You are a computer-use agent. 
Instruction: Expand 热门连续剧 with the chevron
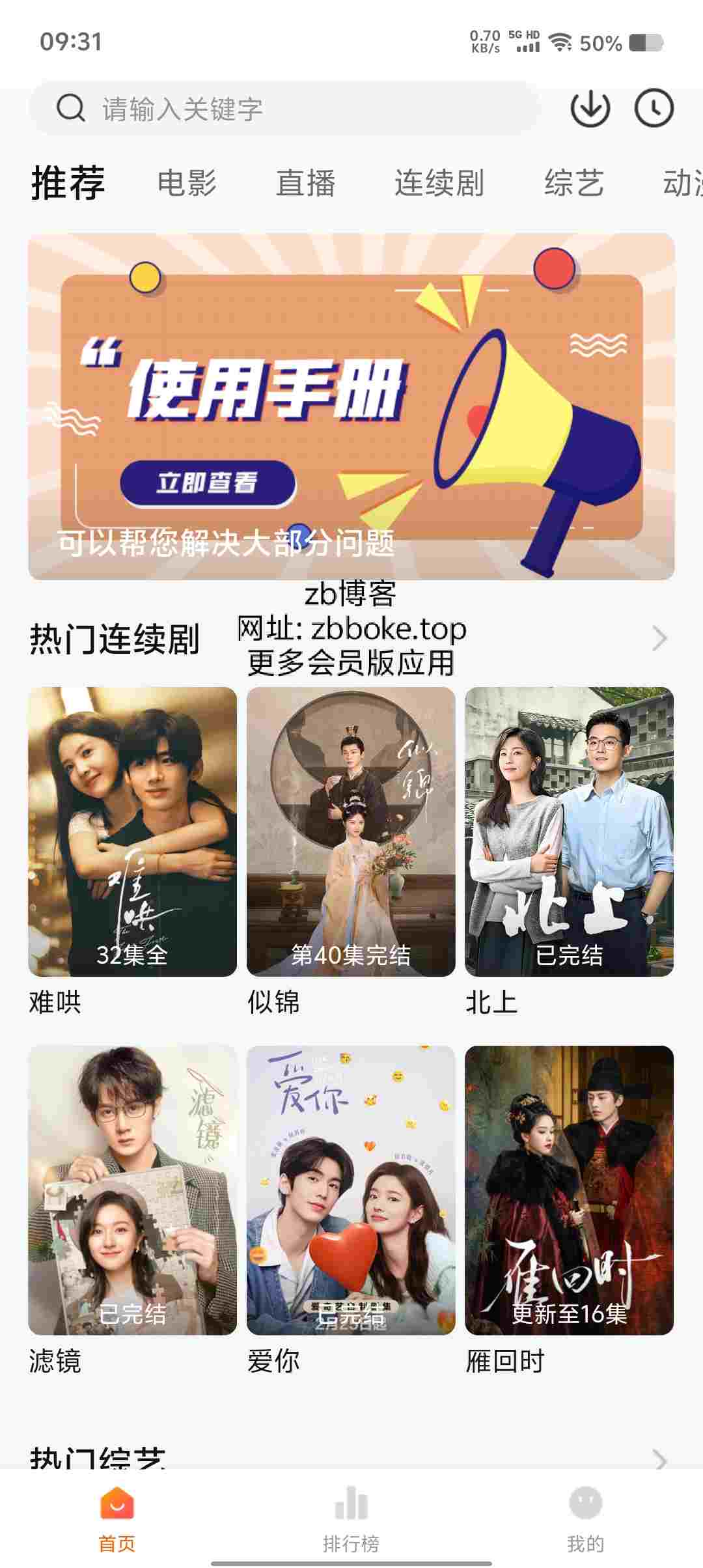tap(659, 639)
